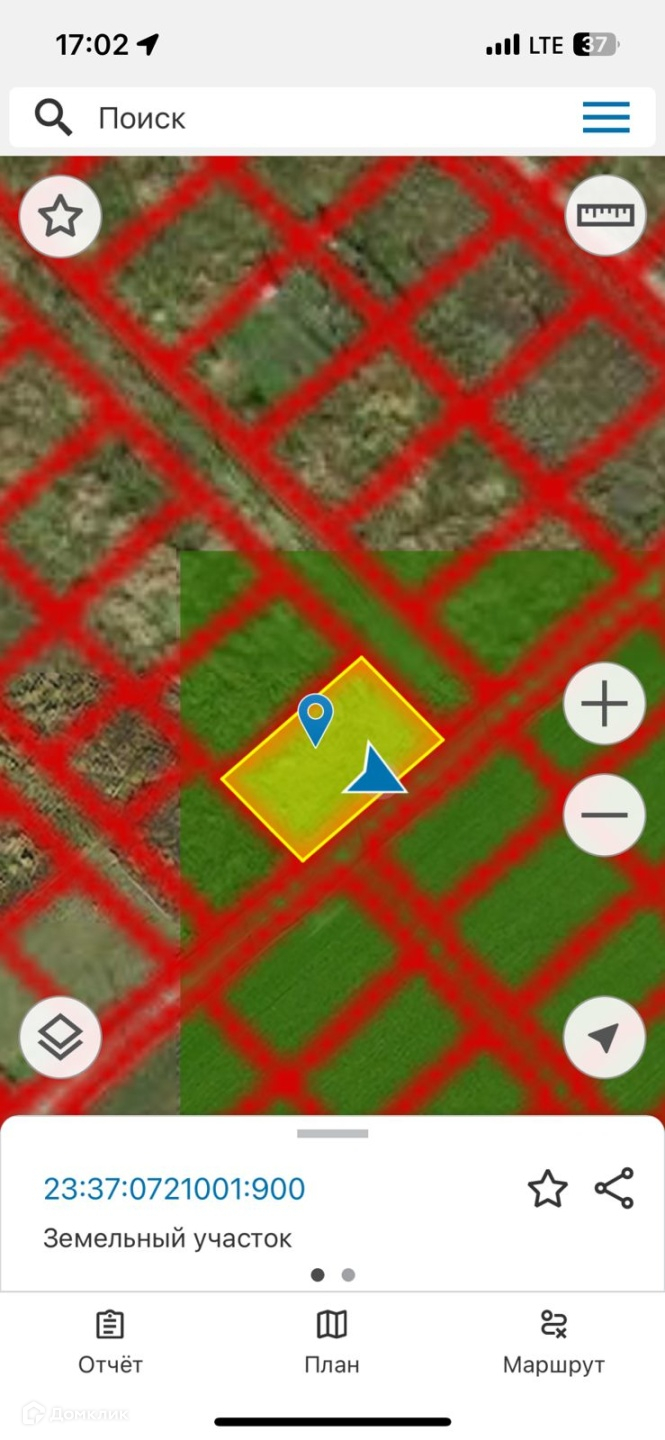Viewport: 665px width, 1440px height.
Task: Open the hamburger menu
Action: (x=606, y=118)
